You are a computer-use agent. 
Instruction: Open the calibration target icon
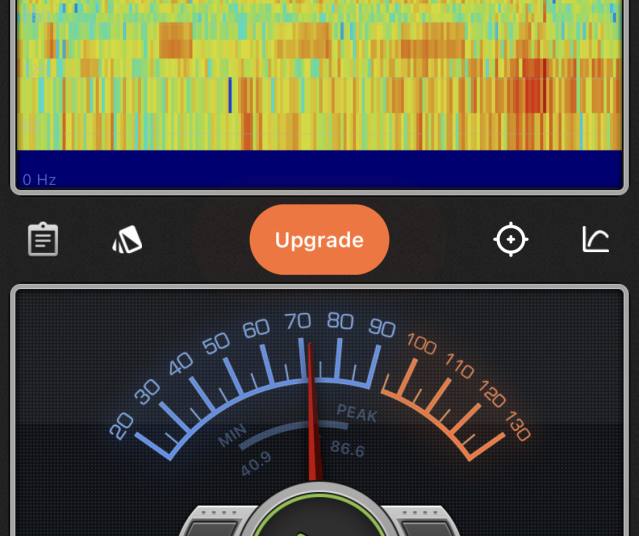[511, 240]
